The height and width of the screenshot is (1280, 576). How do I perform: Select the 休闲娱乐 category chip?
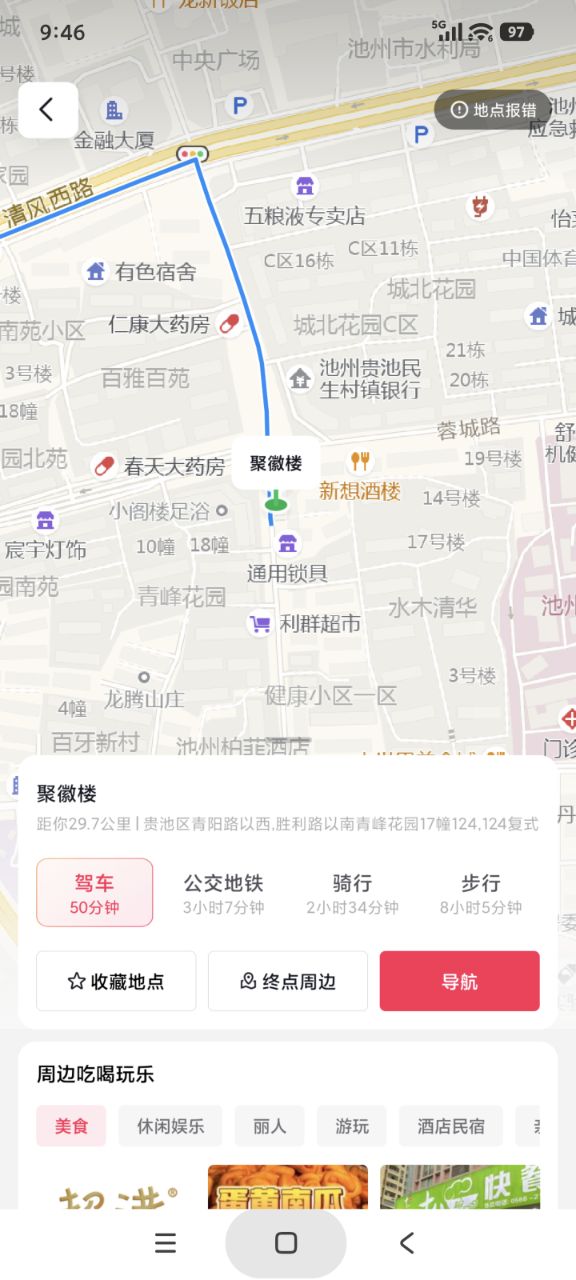click(x=171, y=1125)
